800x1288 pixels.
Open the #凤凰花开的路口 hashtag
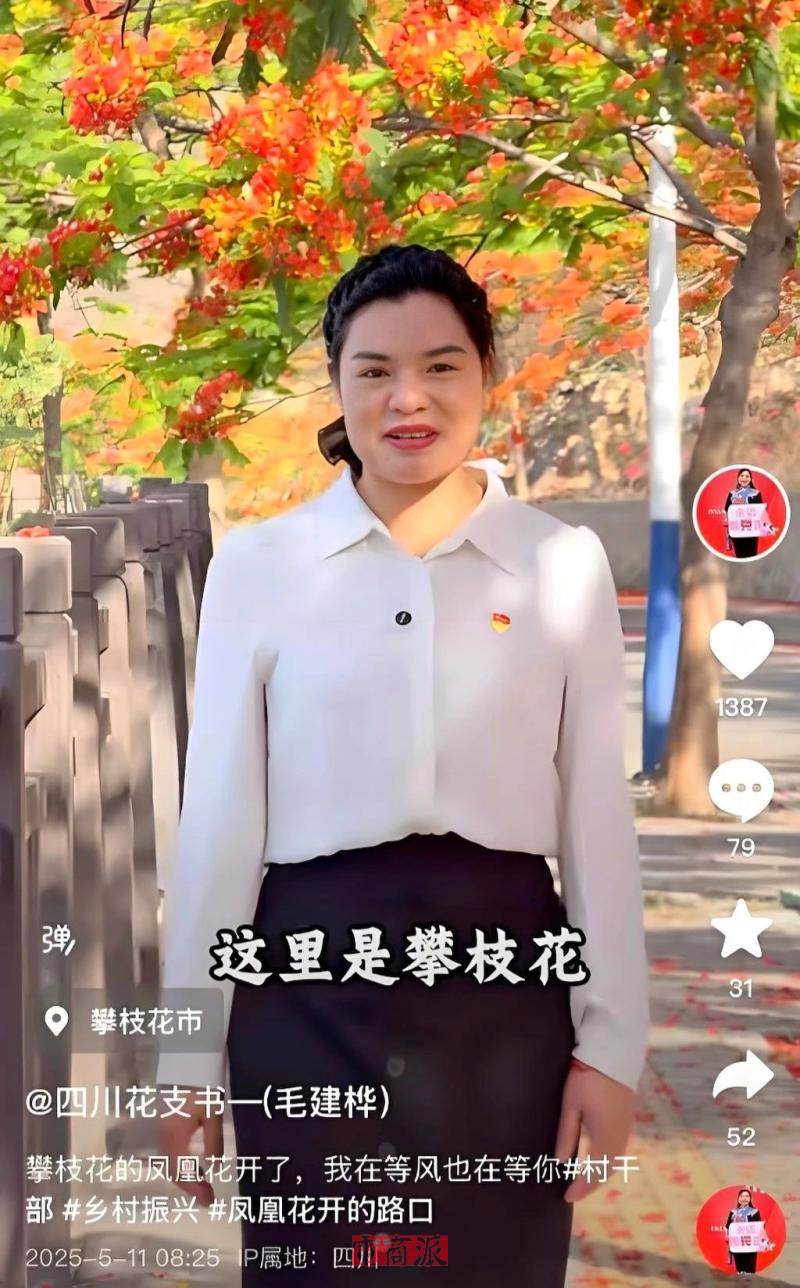[x=321, y=1211]
